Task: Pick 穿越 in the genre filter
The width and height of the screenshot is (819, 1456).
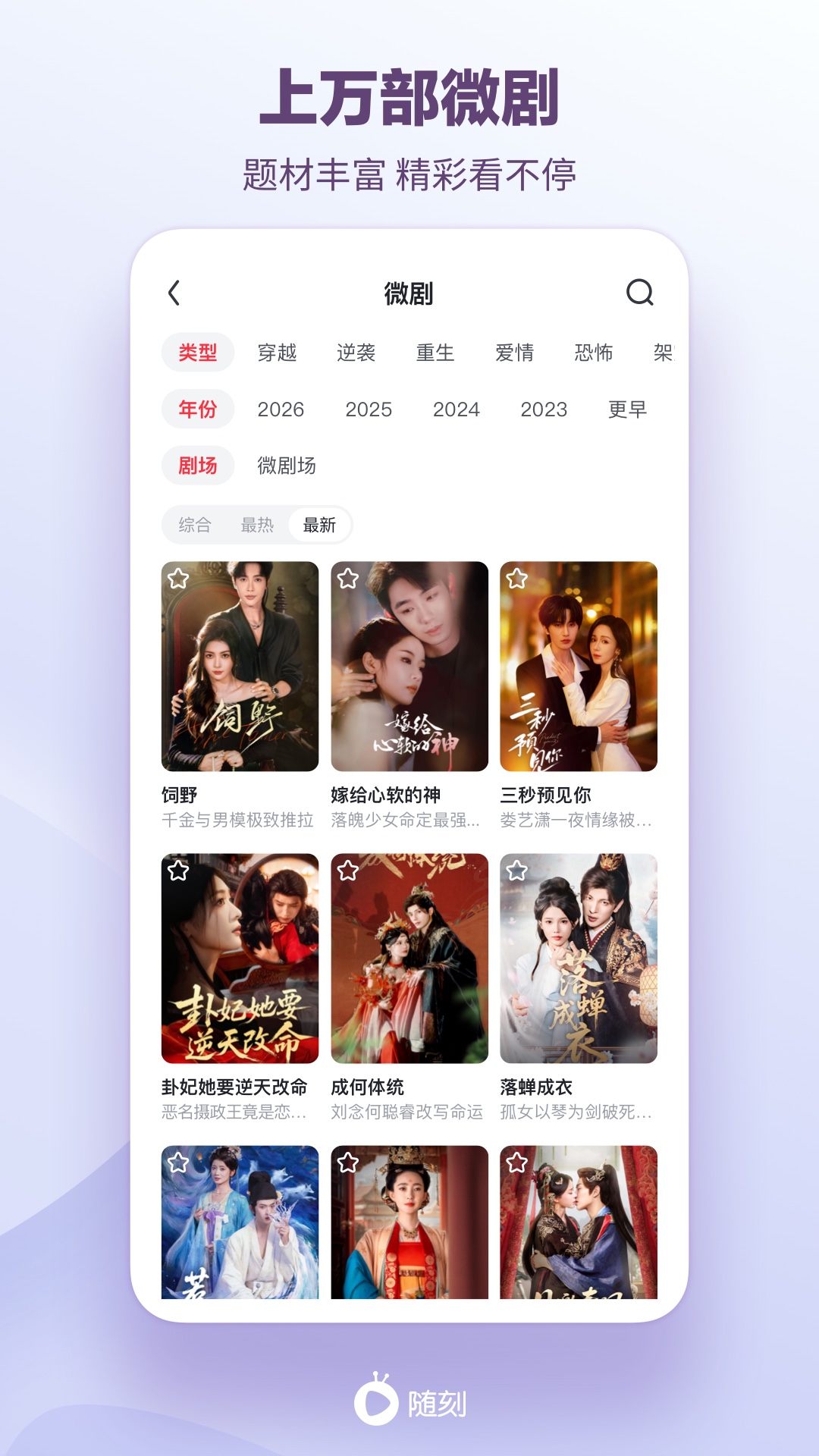Action: pos(278,352)
